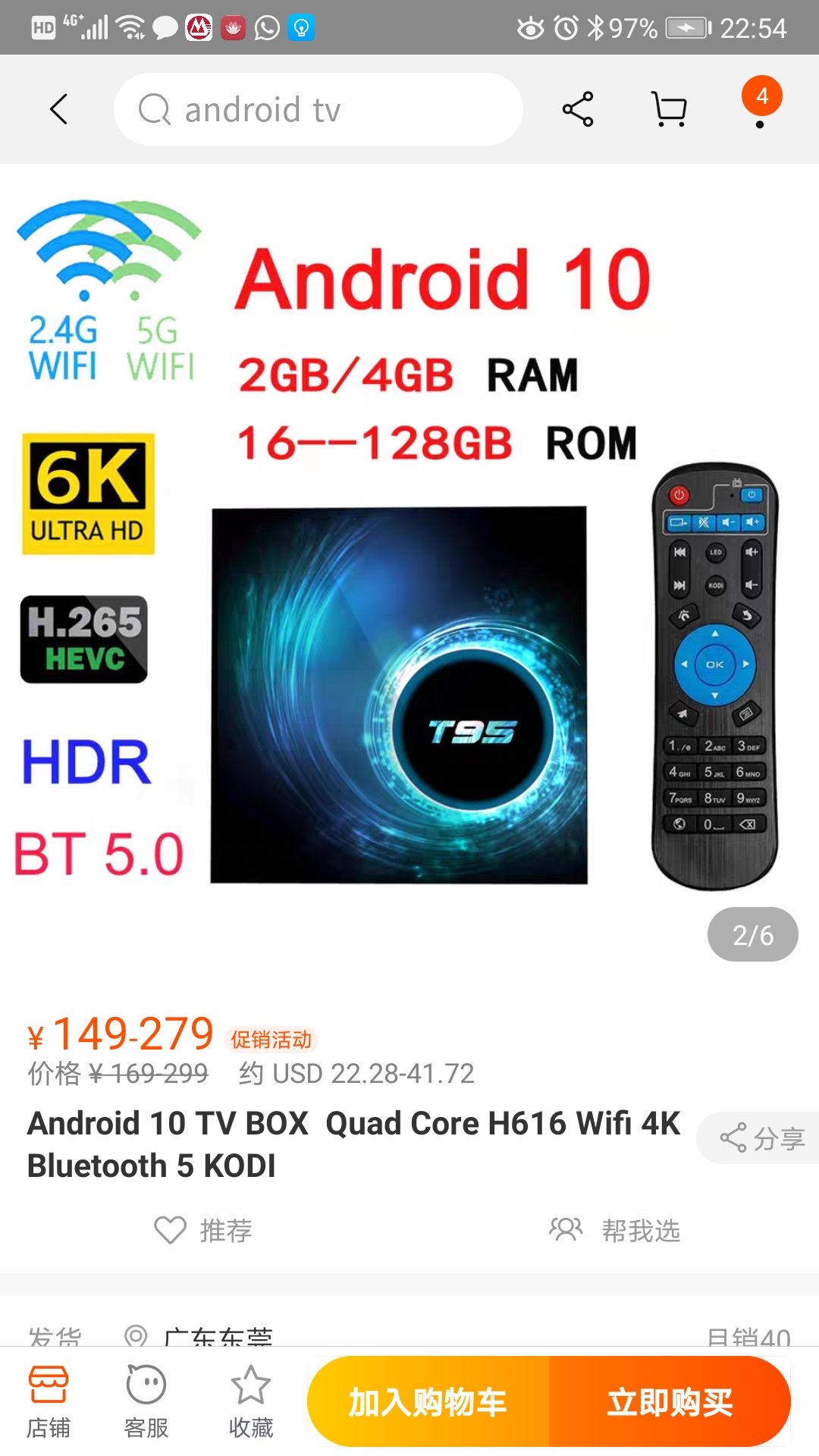Tap 帮我选 for help choosing

click(x=615, y=1230)
